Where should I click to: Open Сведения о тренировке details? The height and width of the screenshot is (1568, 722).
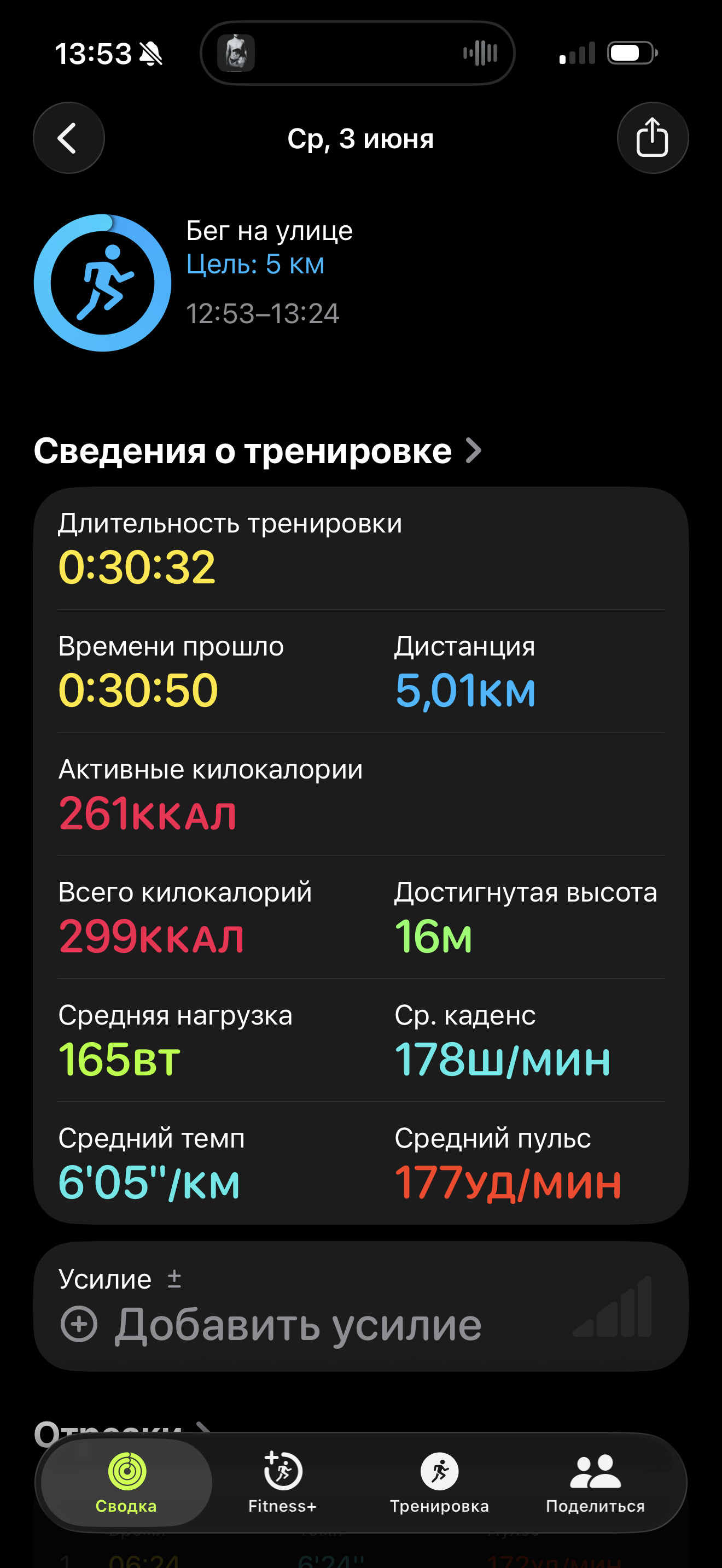258,451
